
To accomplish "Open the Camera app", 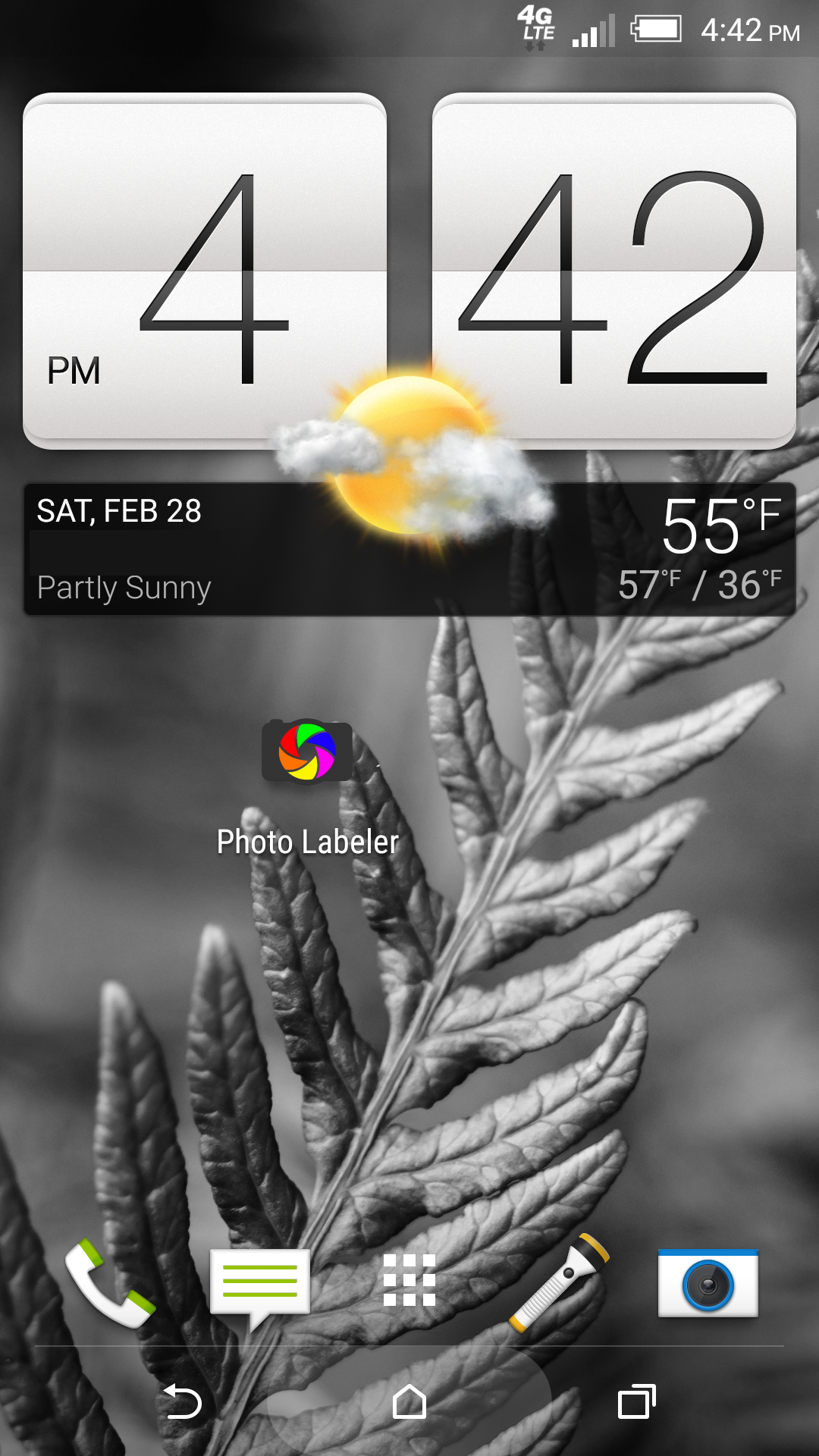I will (x=708, y=1283).
